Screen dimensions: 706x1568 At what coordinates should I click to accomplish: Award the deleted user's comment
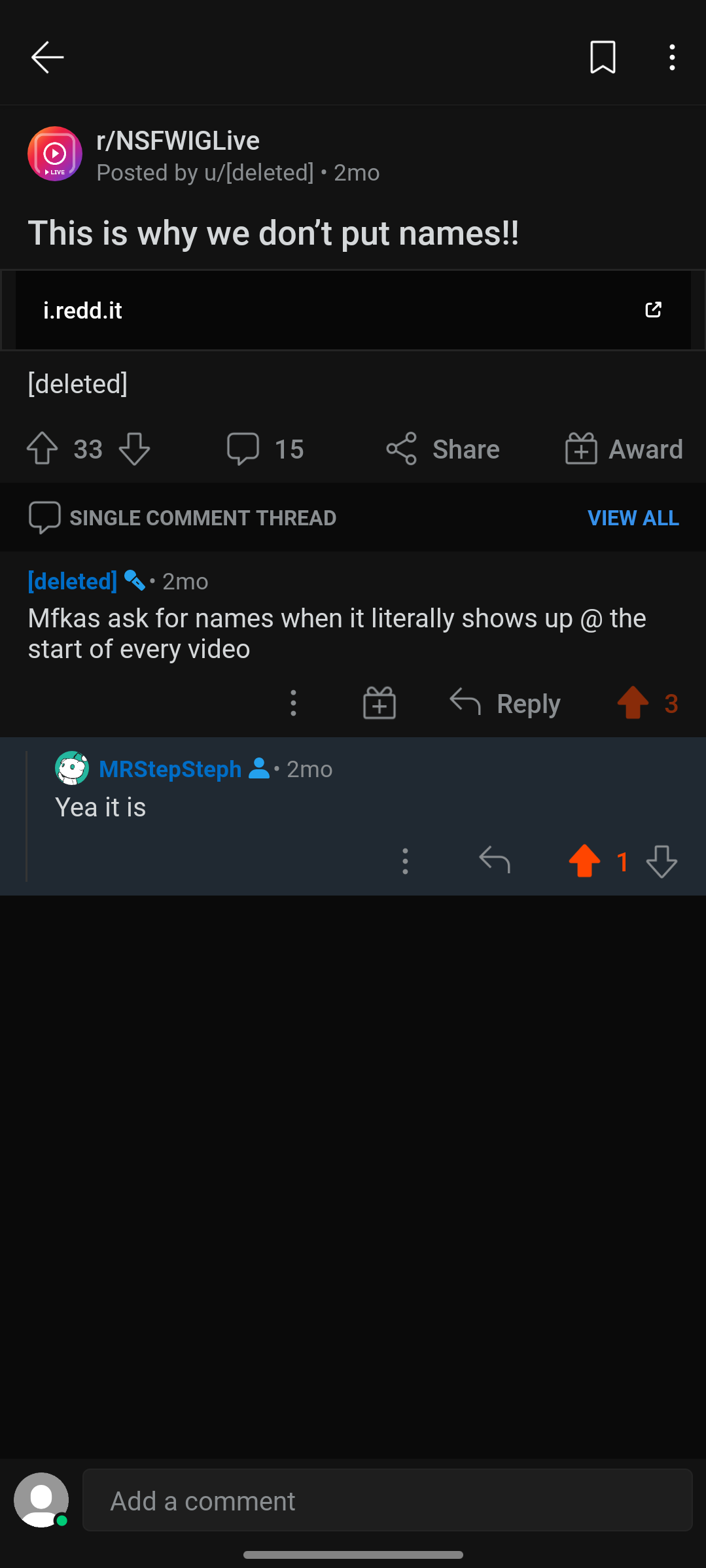click(379, 703)
